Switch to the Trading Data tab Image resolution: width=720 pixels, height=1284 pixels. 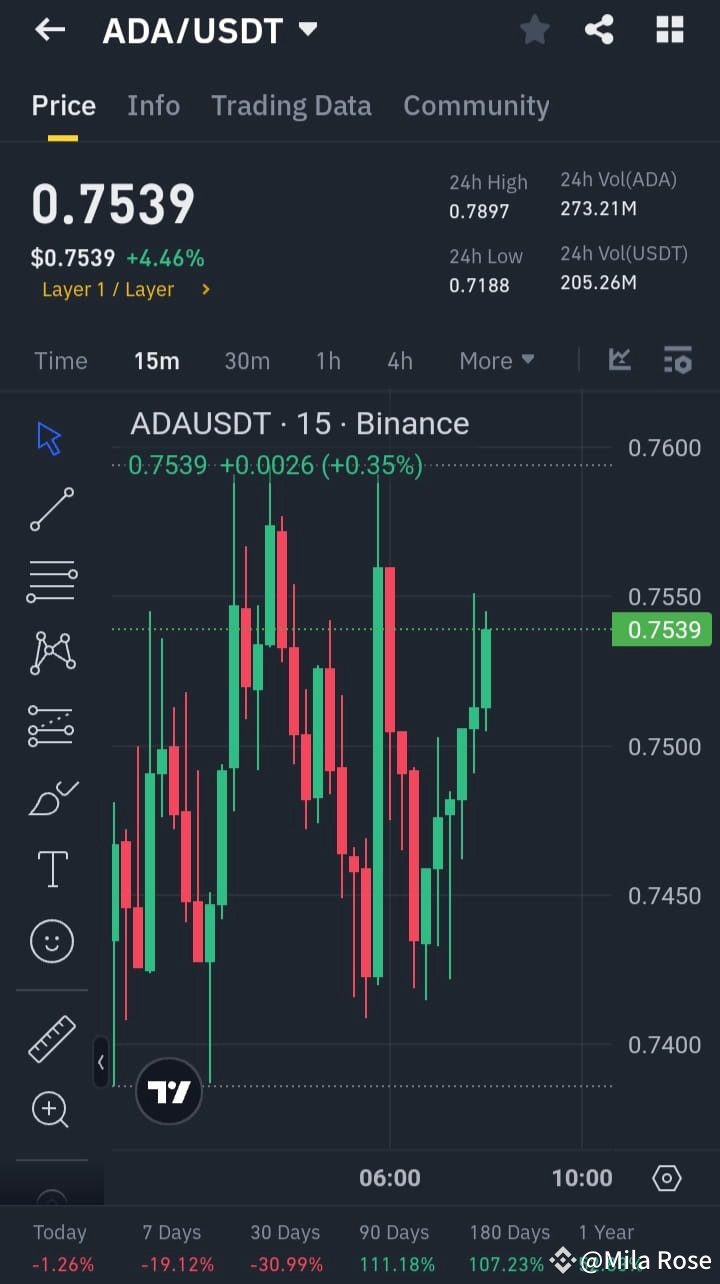click(291, 105)
